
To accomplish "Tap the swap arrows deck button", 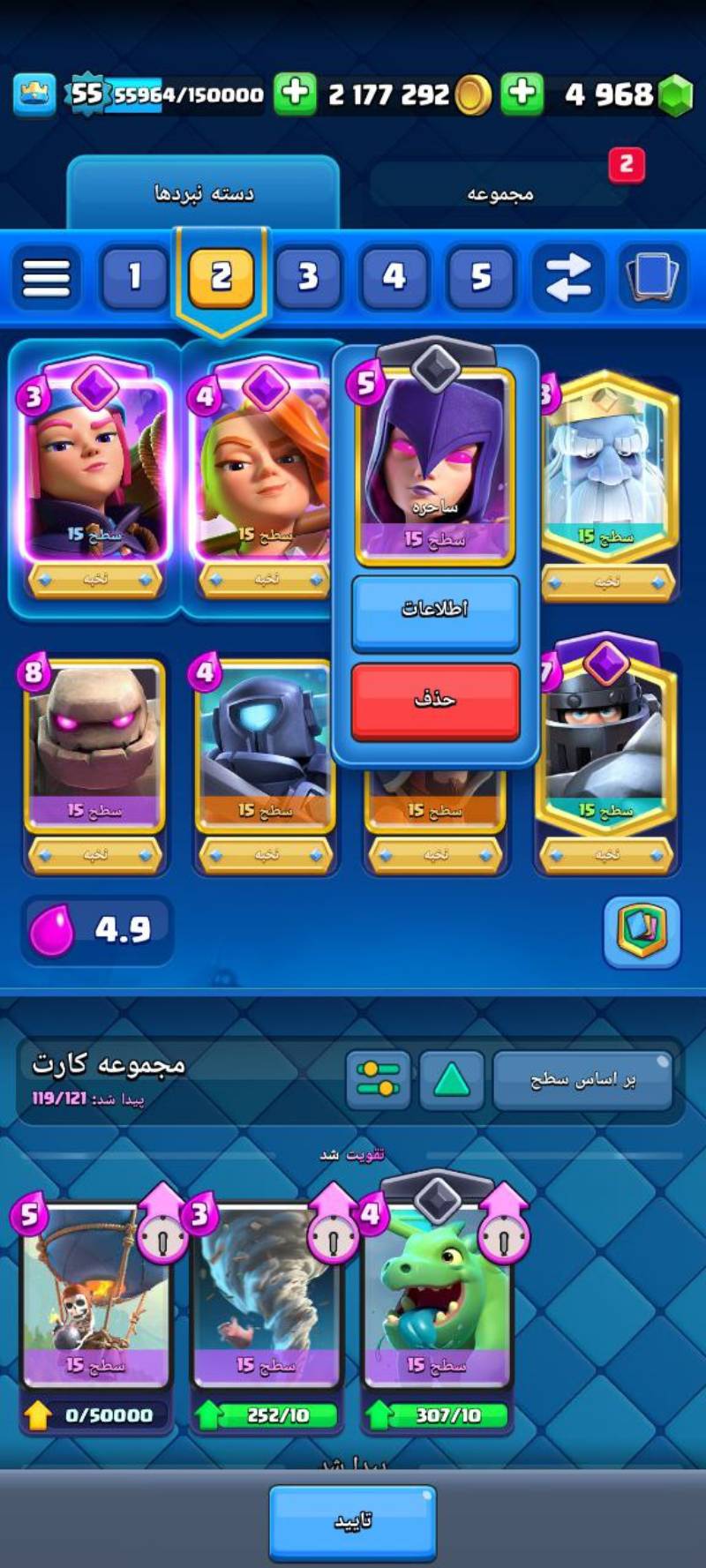I will click(567, 278).
